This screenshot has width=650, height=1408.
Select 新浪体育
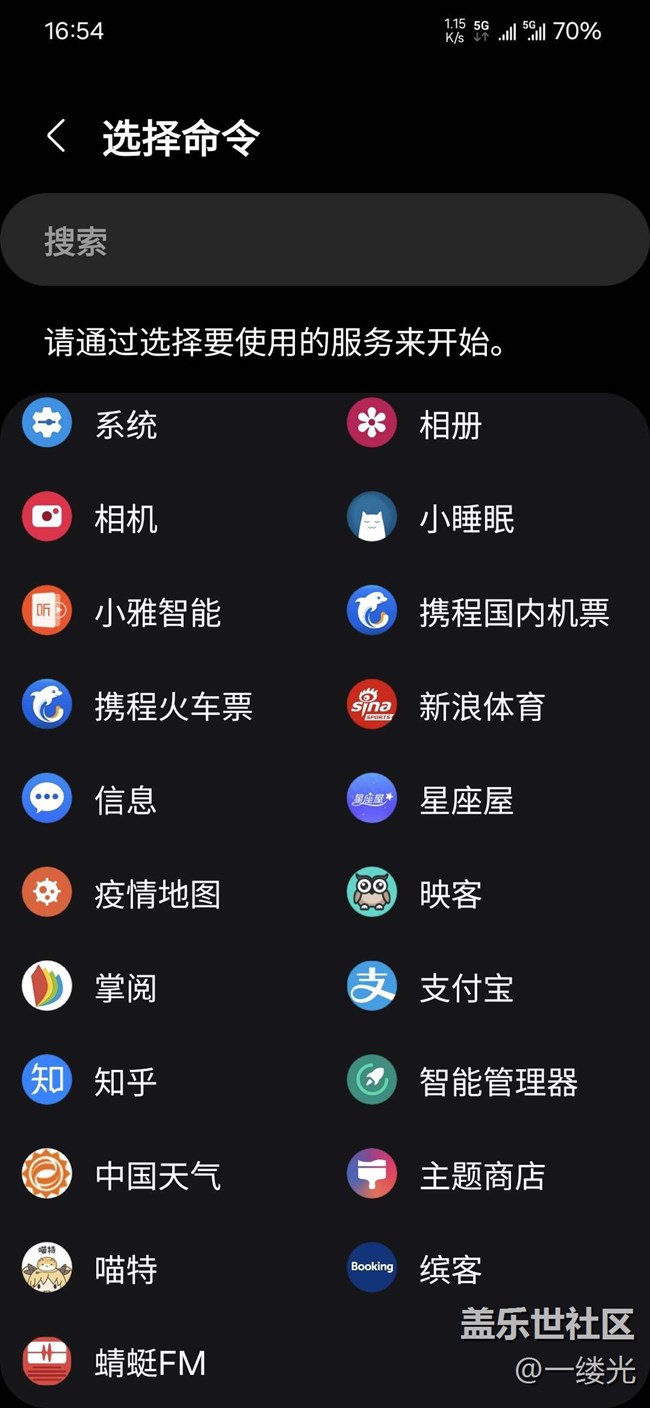tap(488, 706)
